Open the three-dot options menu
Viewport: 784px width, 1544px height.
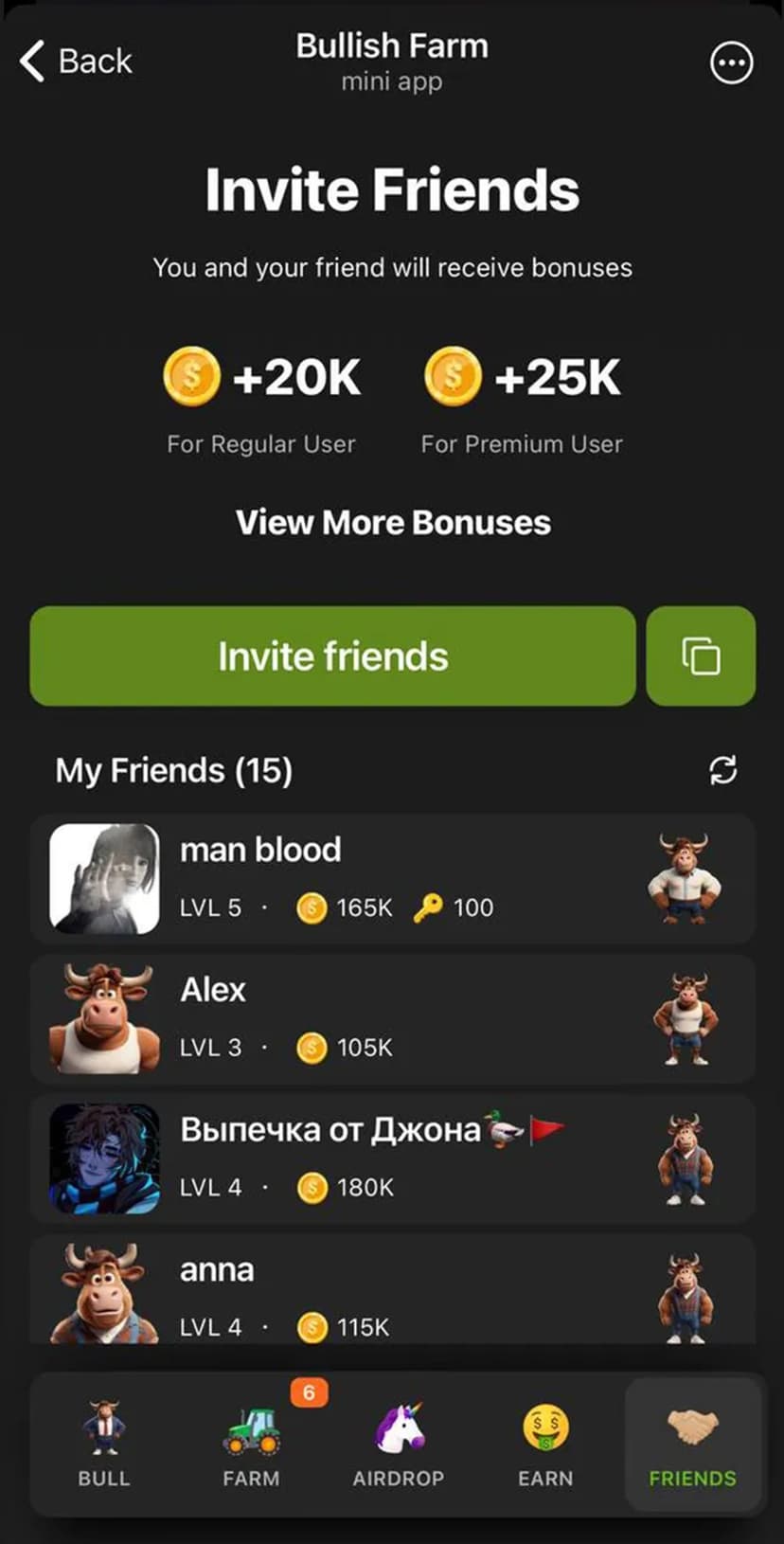tap(731, 63)
